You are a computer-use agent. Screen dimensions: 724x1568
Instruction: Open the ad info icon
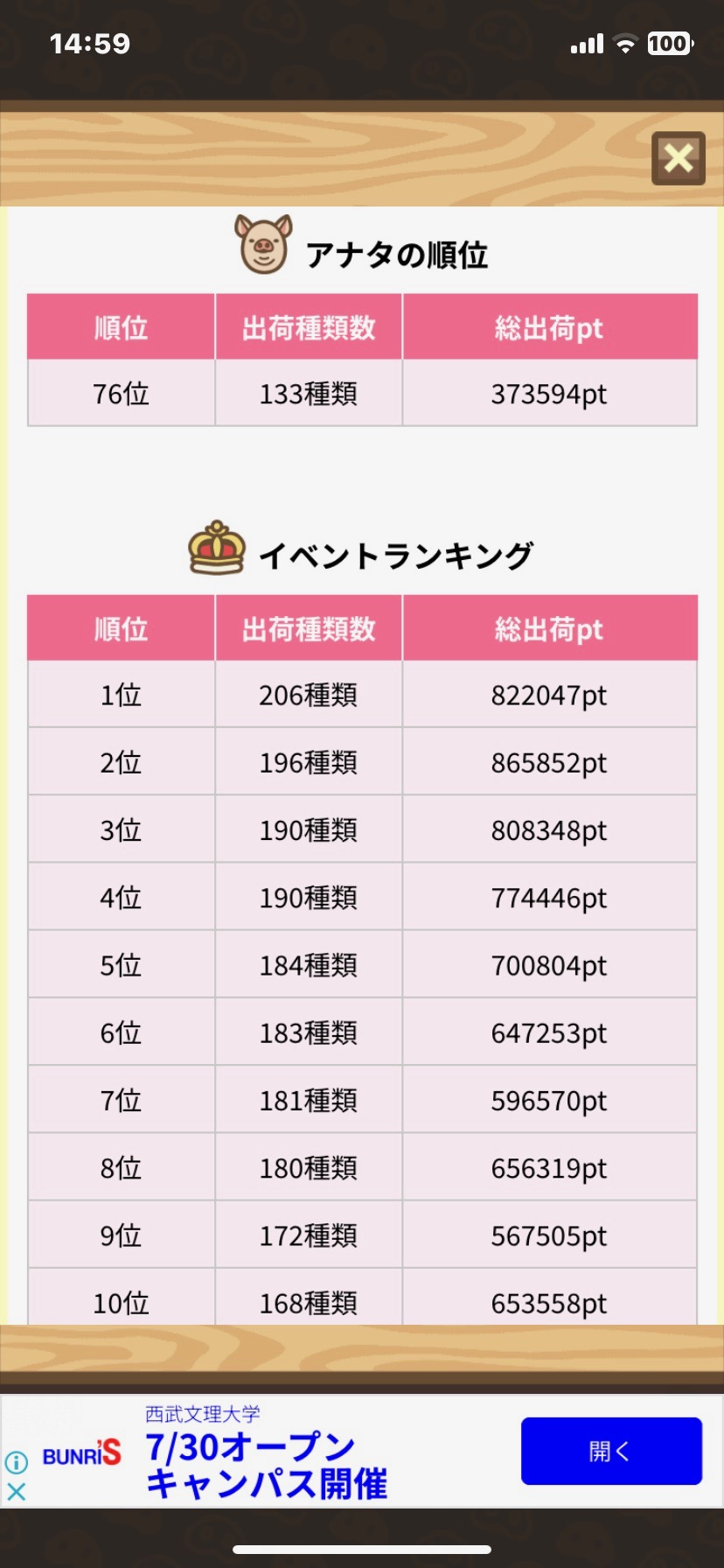coord(16,1461)
